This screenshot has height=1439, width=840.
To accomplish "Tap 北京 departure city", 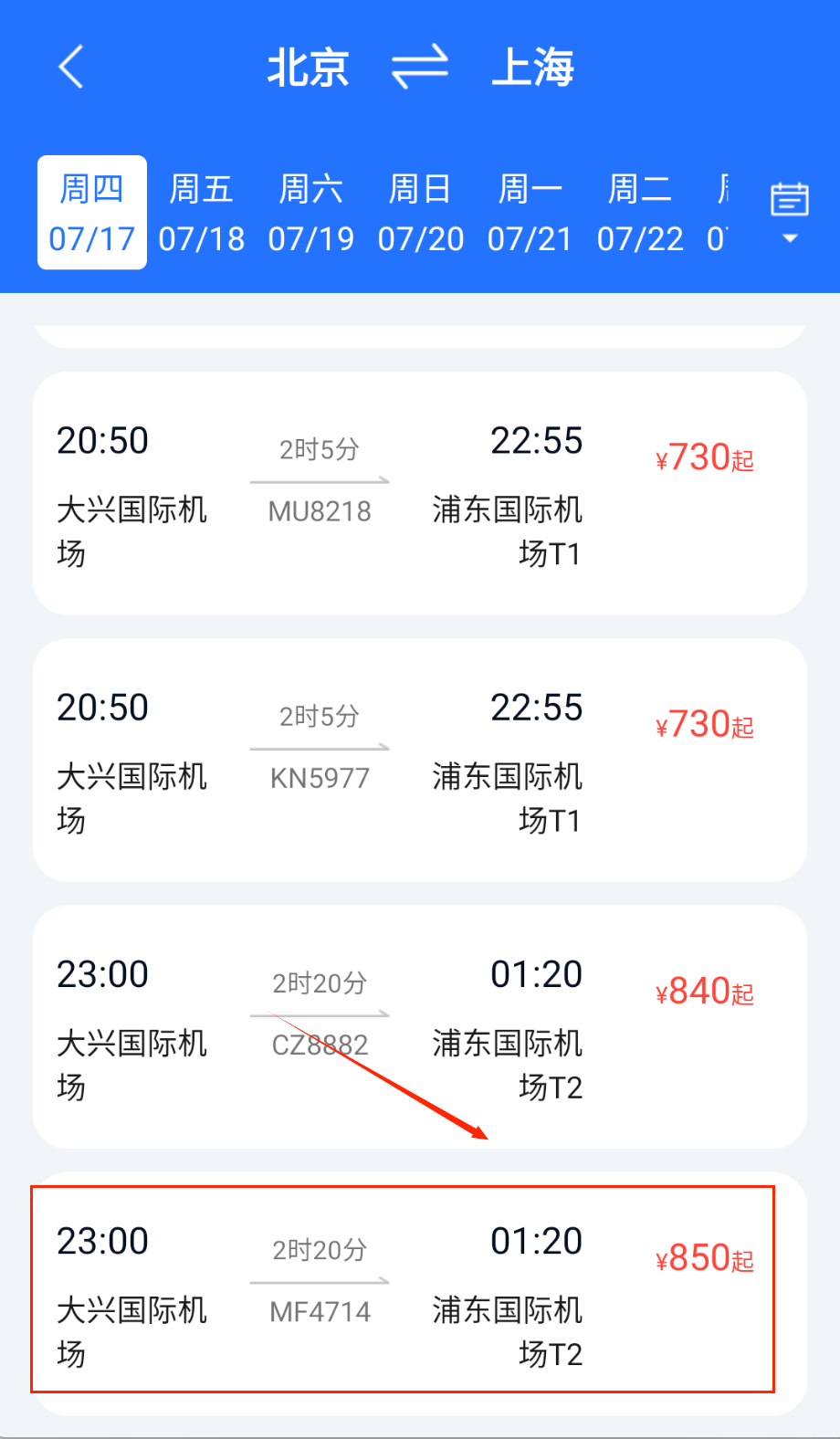I will (309, 68).
